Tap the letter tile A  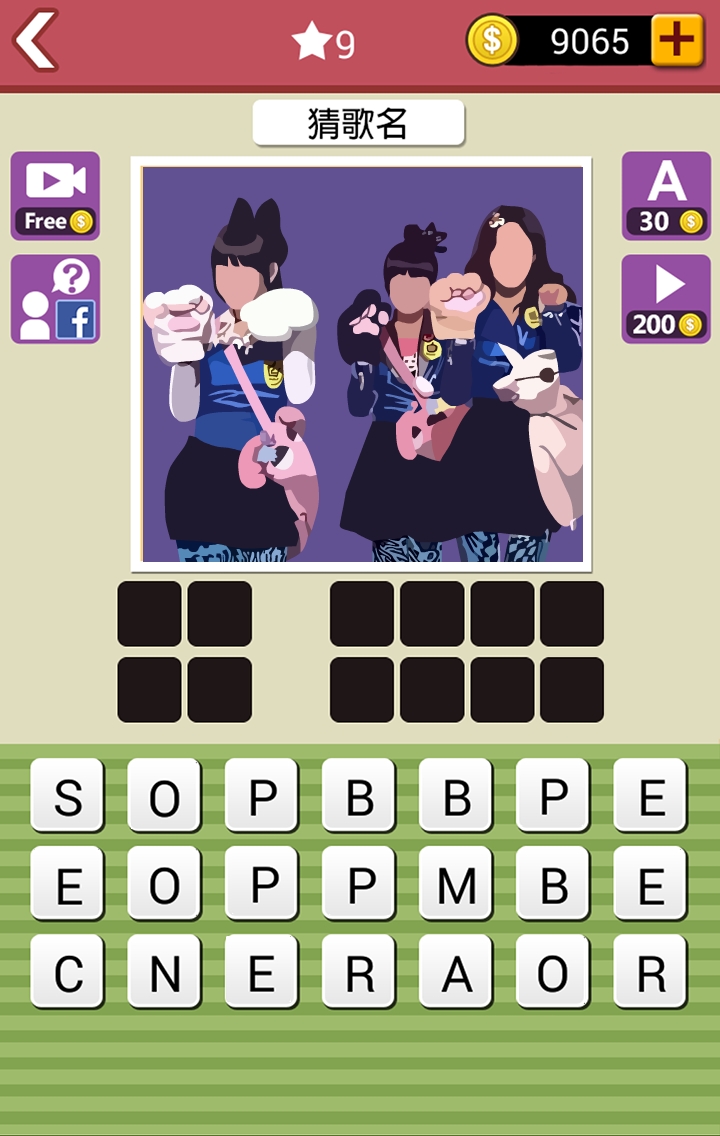[456, 972]
